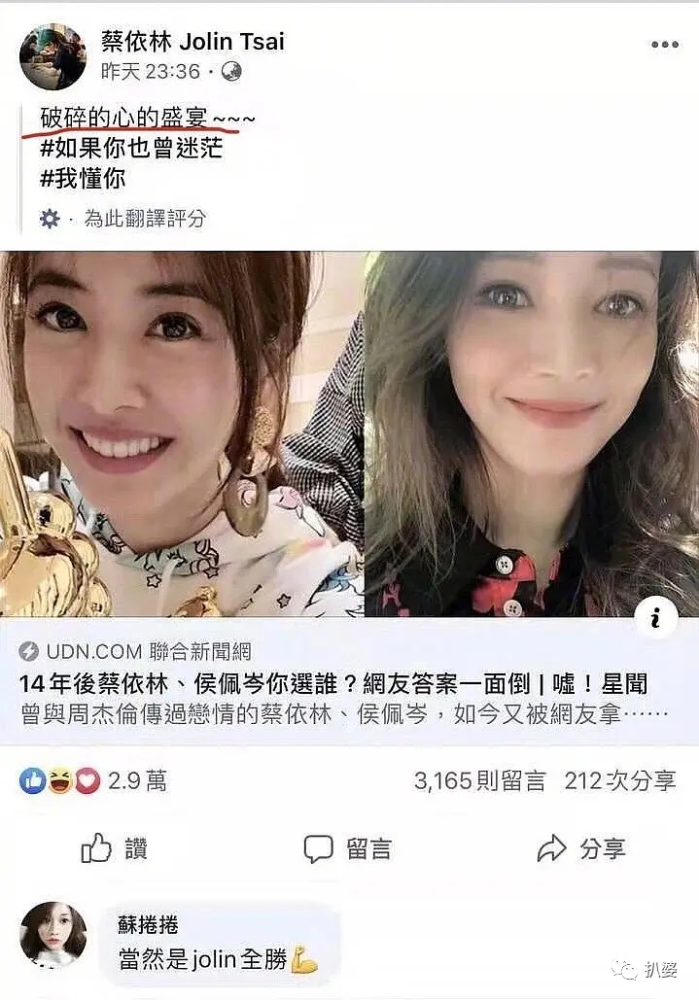Screen dimensions: 699x1000
Task: Write a comment via 留言 button
Action: [x=347, y=849]
